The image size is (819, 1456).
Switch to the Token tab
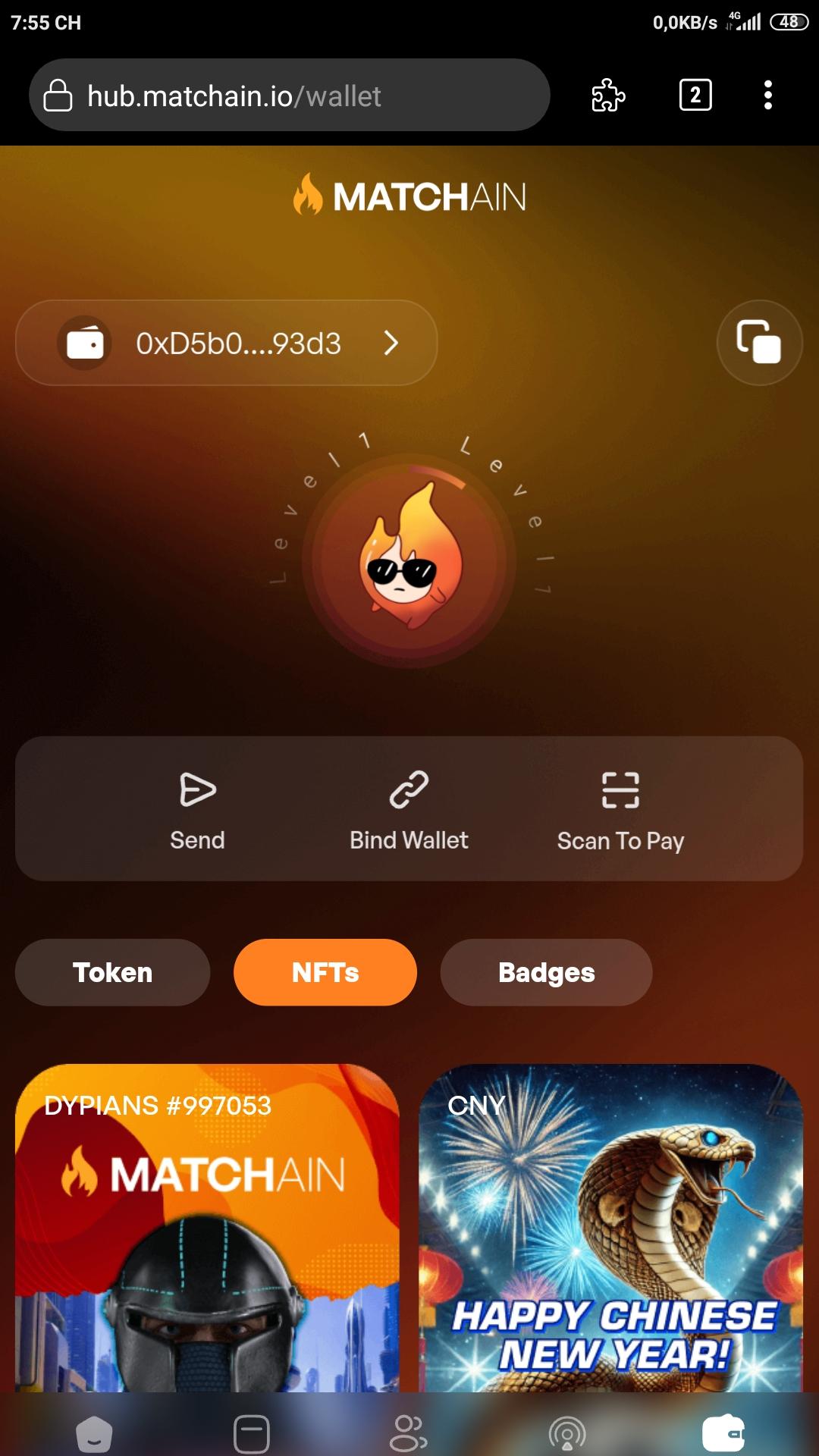pos(112,972)
